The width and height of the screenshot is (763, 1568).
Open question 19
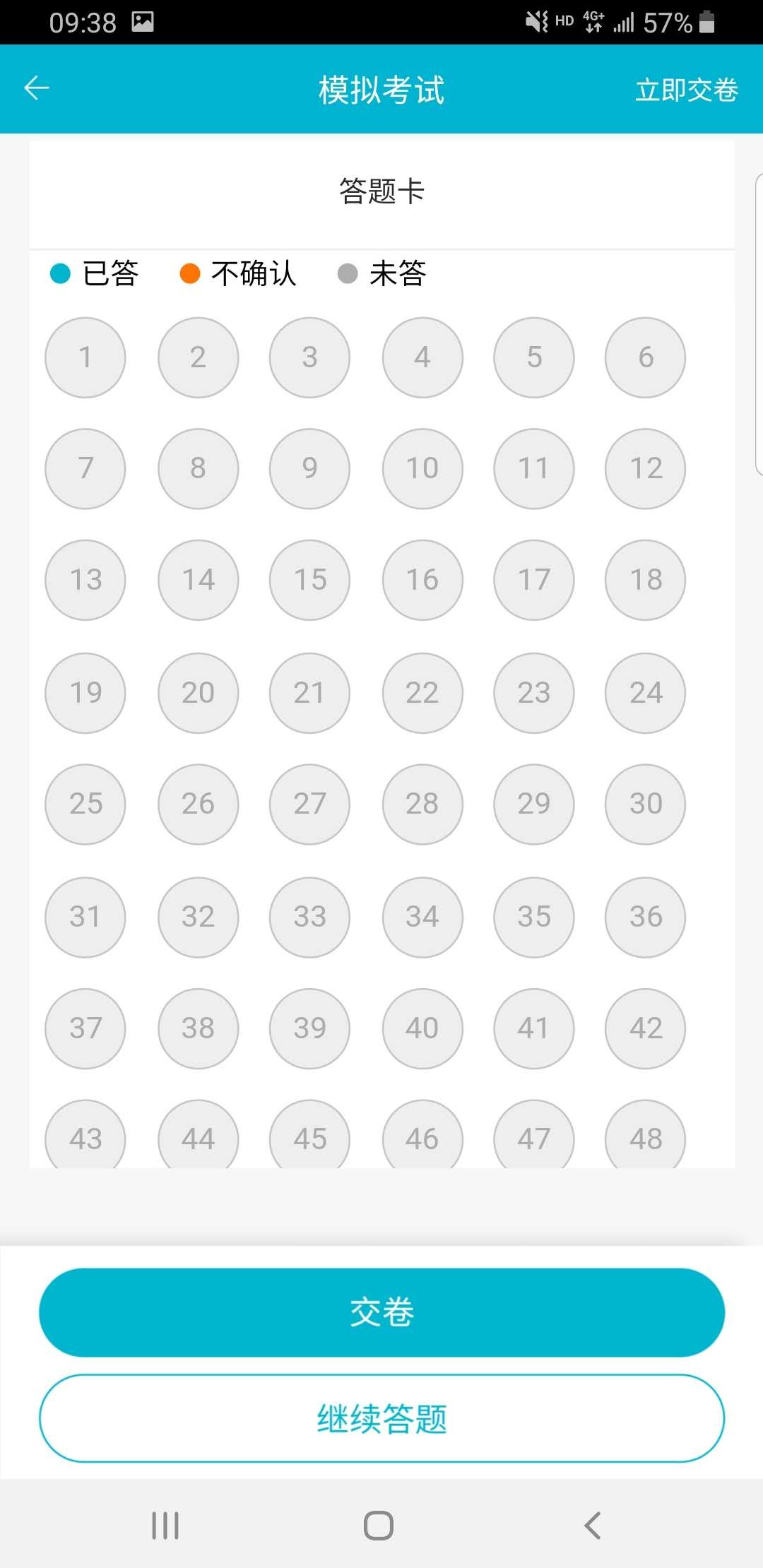pos(85,692)
